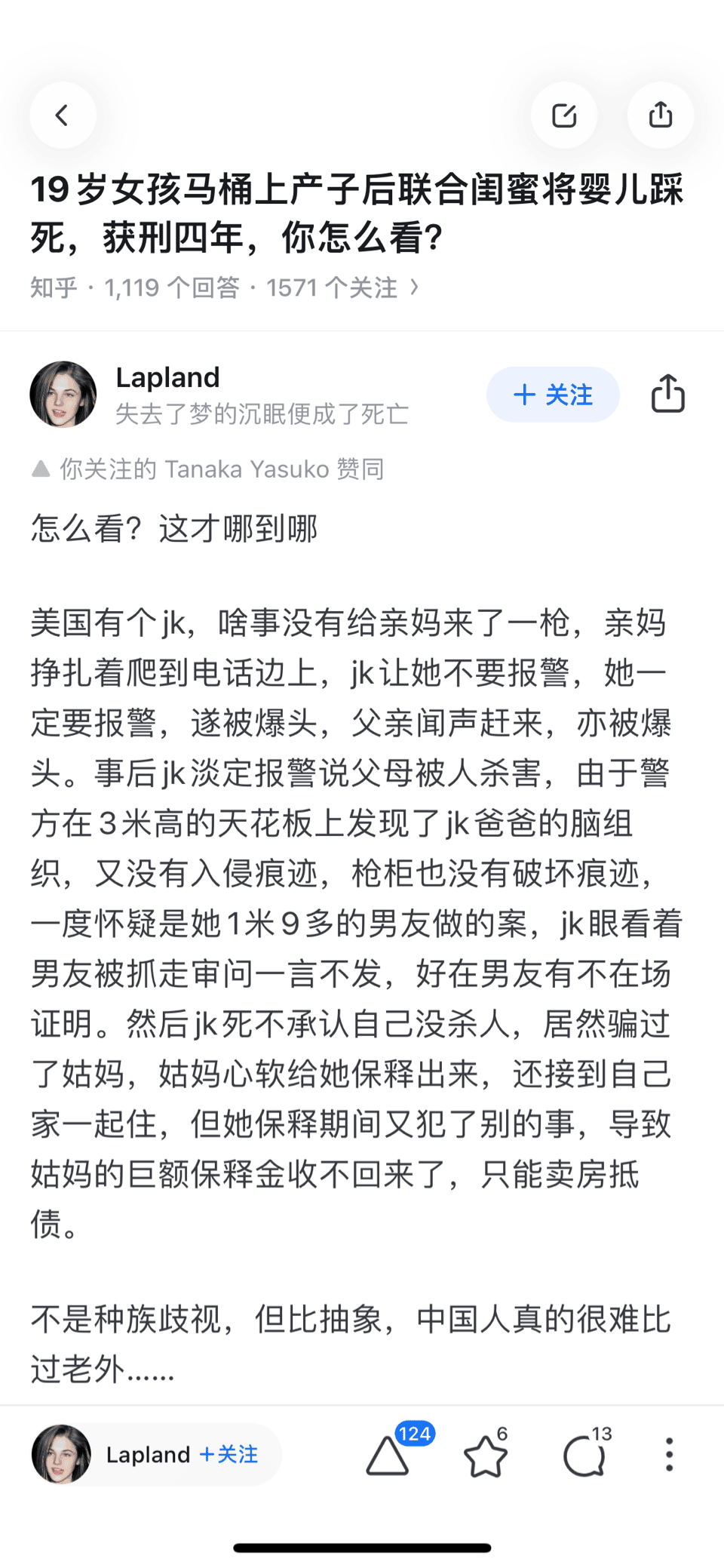Tap +关注 next to Lapland in bottom bar
The height and width of the screenshot is (1568, 724).
(229, 1454)
